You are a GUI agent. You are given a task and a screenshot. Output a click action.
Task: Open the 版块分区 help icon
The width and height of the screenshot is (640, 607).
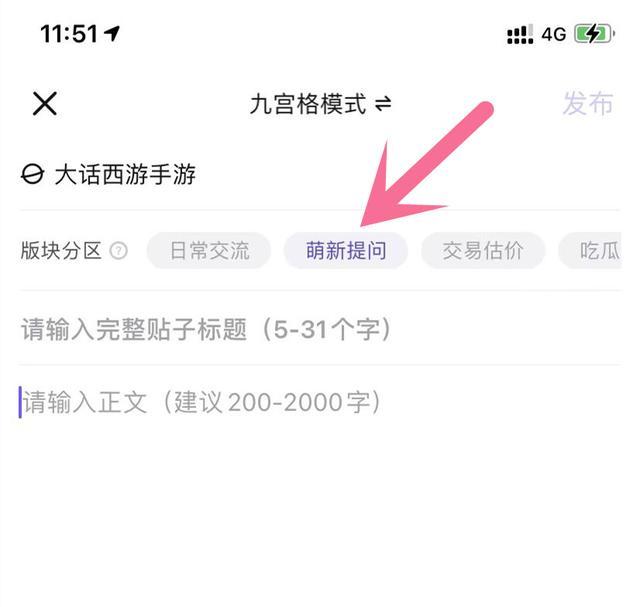119,251
